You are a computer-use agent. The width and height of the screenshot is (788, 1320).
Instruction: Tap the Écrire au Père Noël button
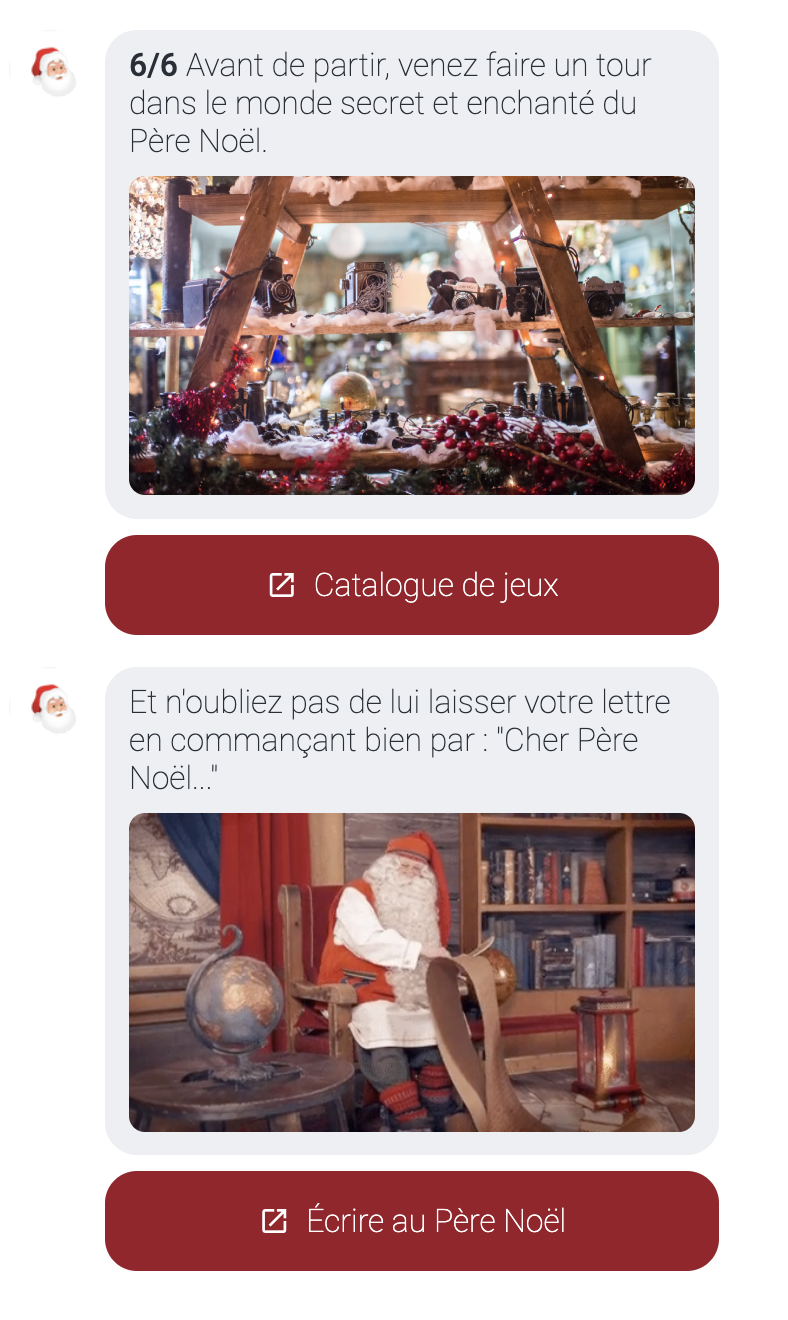click(x=412, y=1221)
